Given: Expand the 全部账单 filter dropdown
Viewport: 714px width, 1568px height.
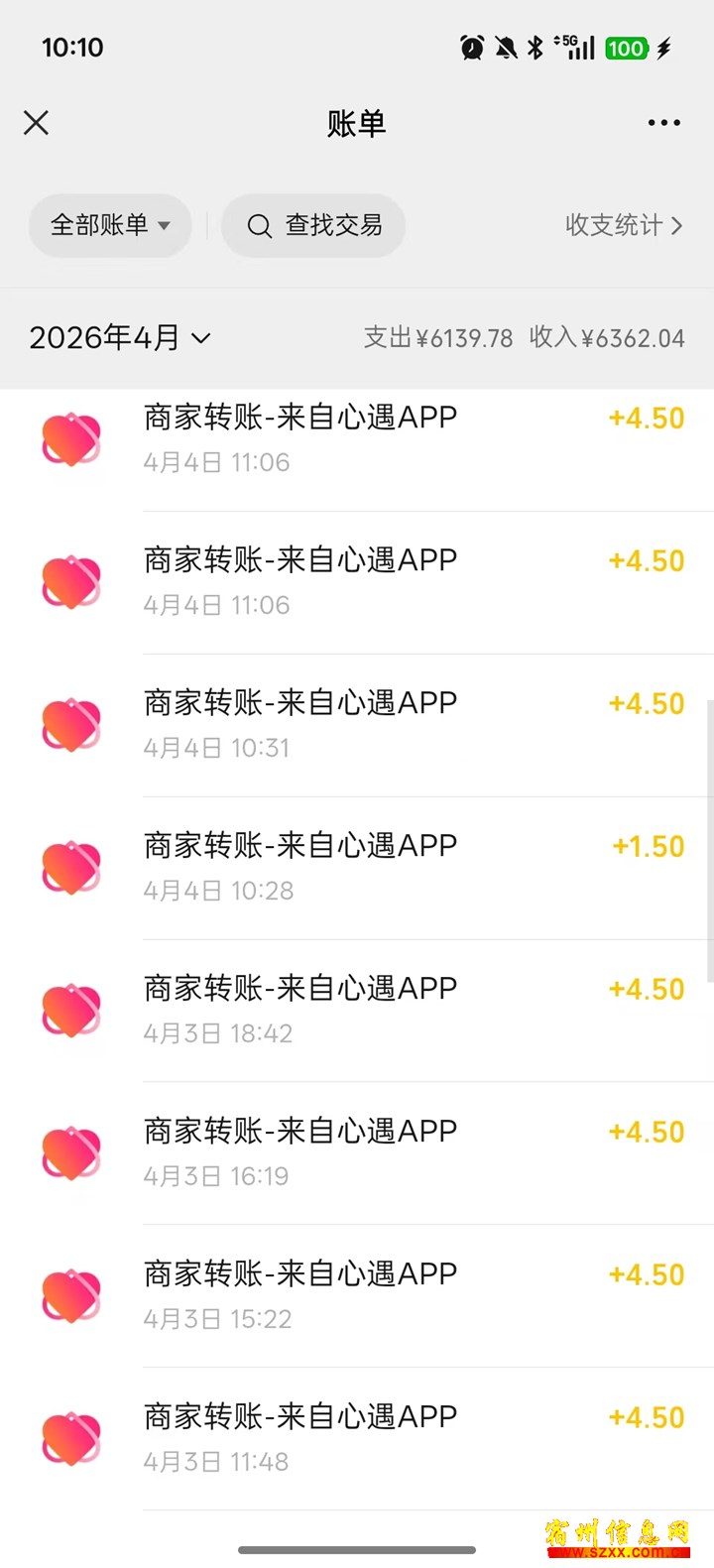Looking at the screenshot, I should click(x=109, y=226).
